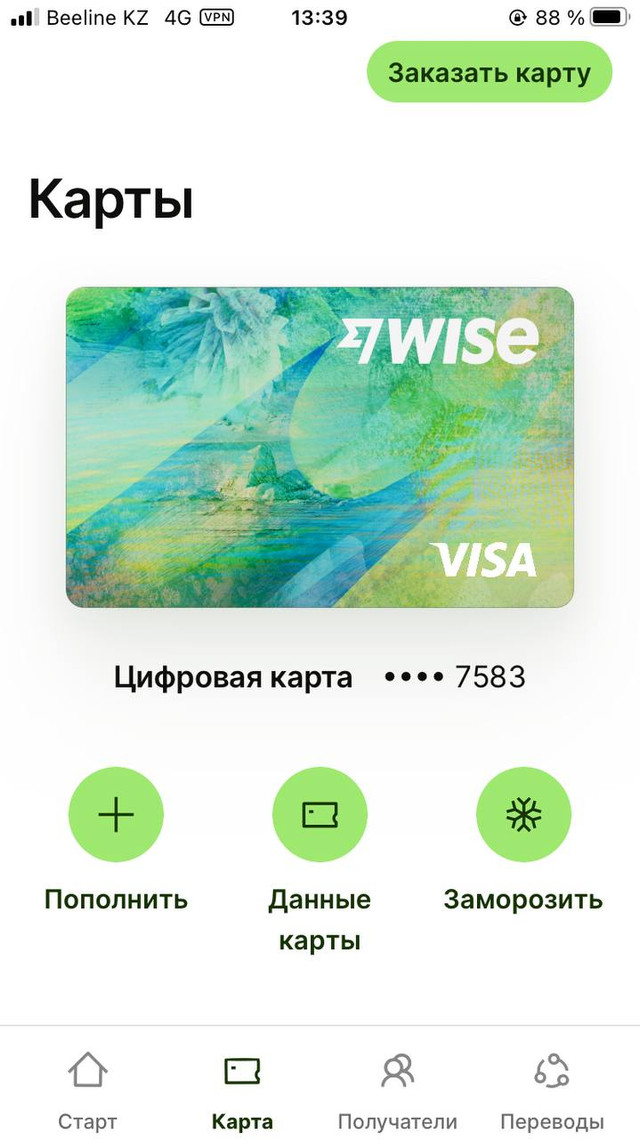The height and width of the screenshot is (1139, 640).
Task: Open the Wise digital card
Action: 320,447
